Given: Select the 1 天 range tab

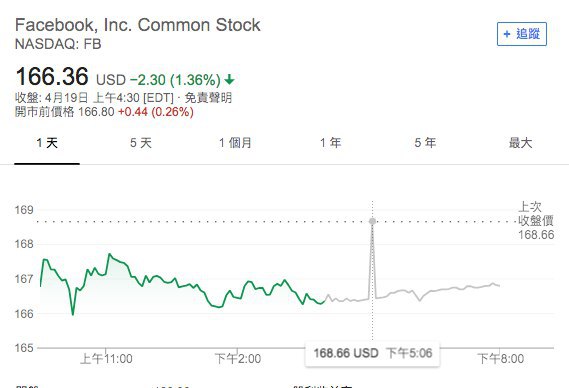Looking at the screenshot, I should (47, 143).
